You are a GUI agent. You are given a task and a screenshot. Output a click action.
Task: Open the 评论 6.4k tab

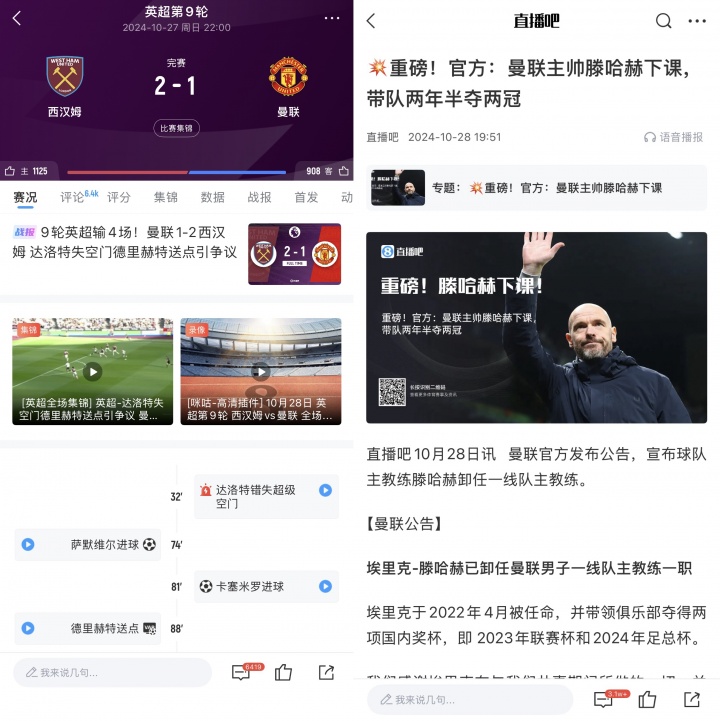pyautogui.click(x=75, y=197)
